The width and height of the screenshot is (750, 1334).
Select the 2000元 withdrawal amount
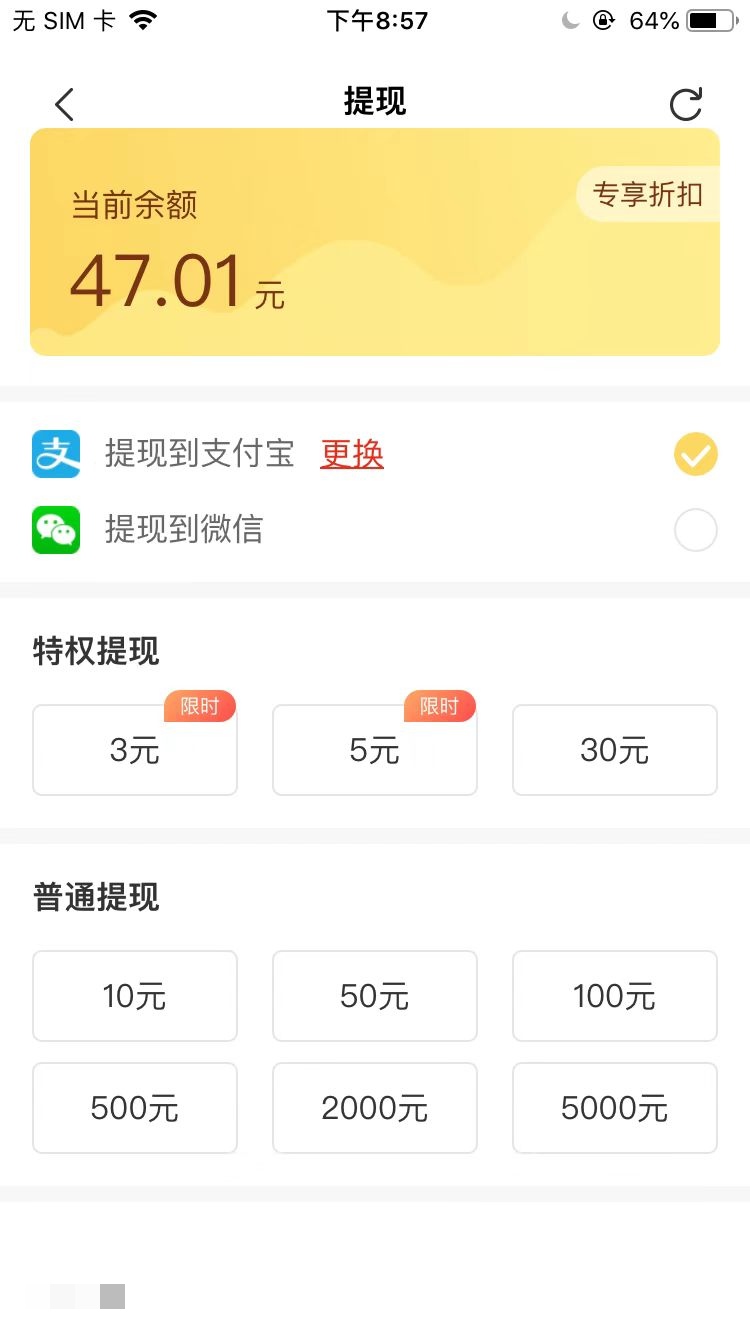click(x=375, y=1108)
